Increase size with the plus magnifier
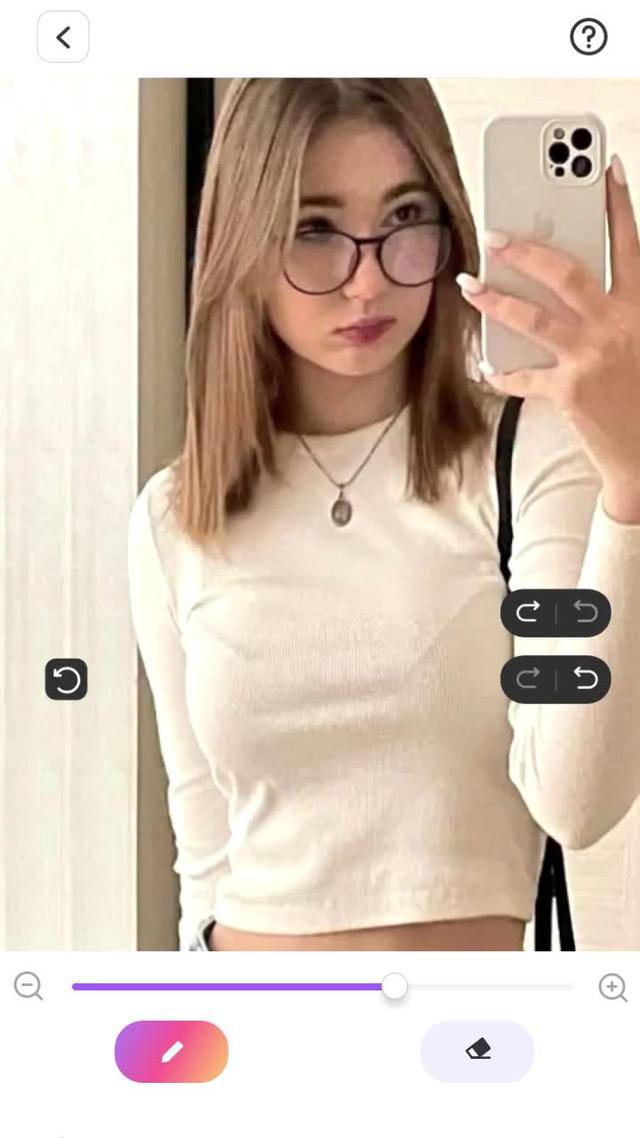Image resolution: width=640 pixels, height=1138 pixels. (612, 987)
